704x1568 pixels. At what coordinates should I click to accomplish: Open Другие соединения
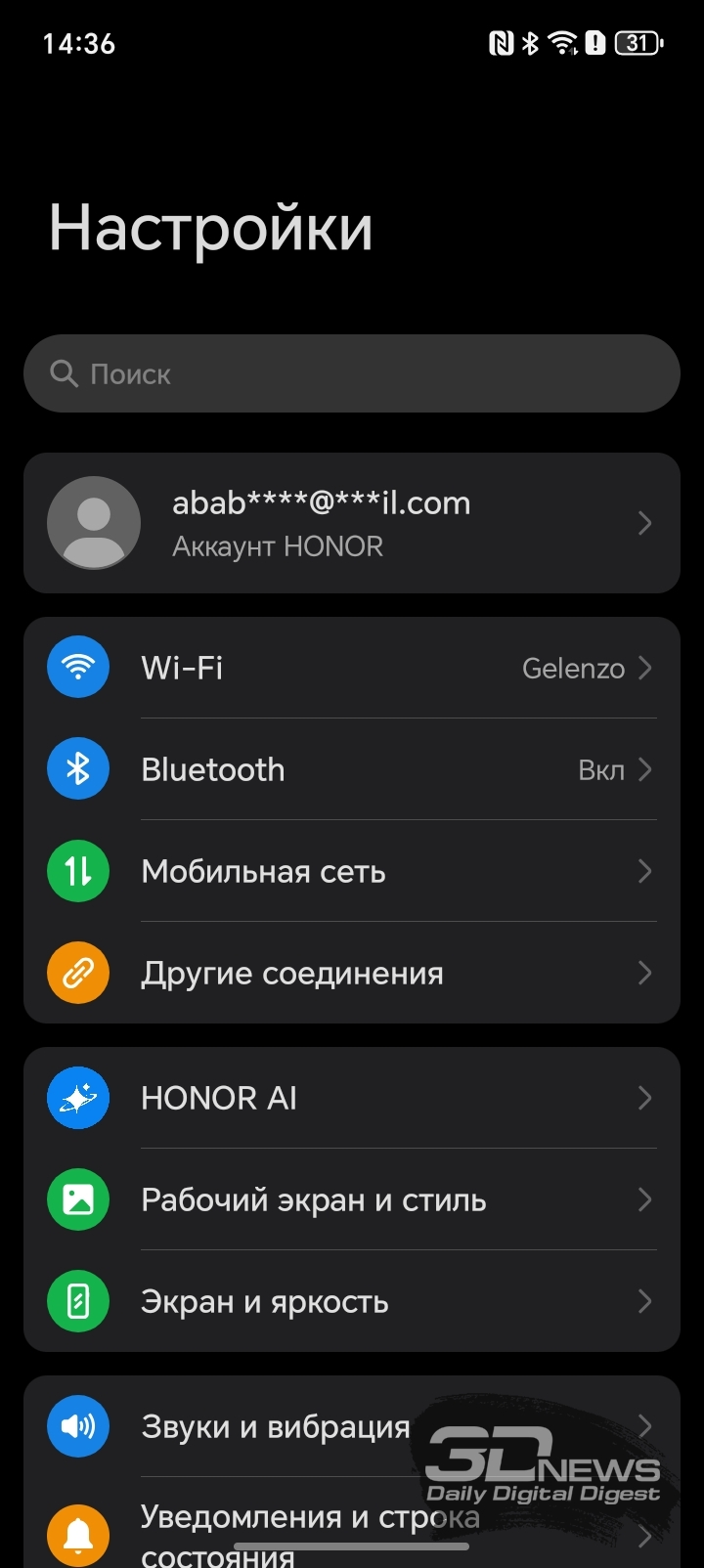pyautogui.click(x=352, y=974)
